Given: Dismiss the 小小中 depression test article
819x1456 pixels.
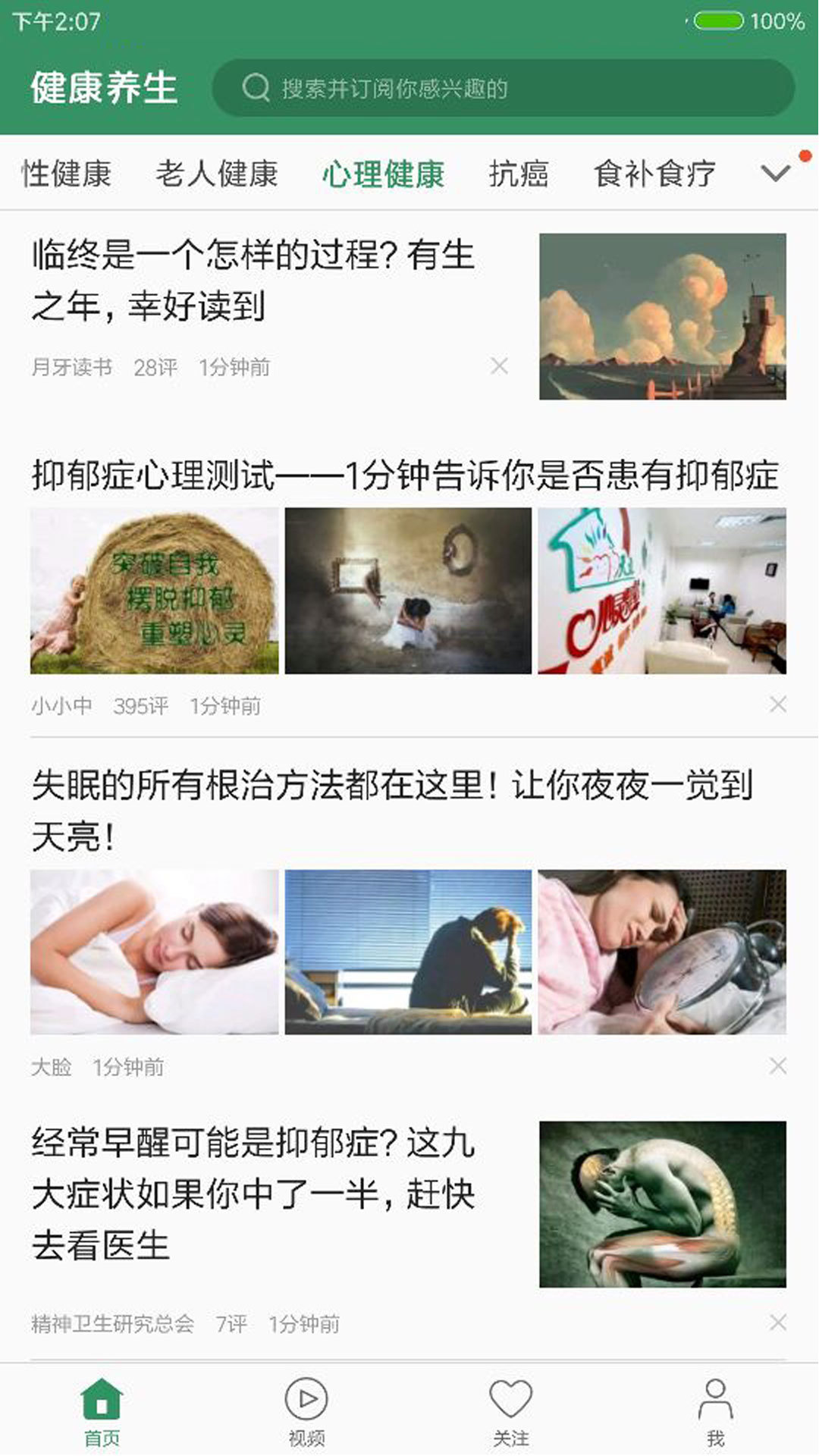Looking at the screenshot, I should pos(777,704).
